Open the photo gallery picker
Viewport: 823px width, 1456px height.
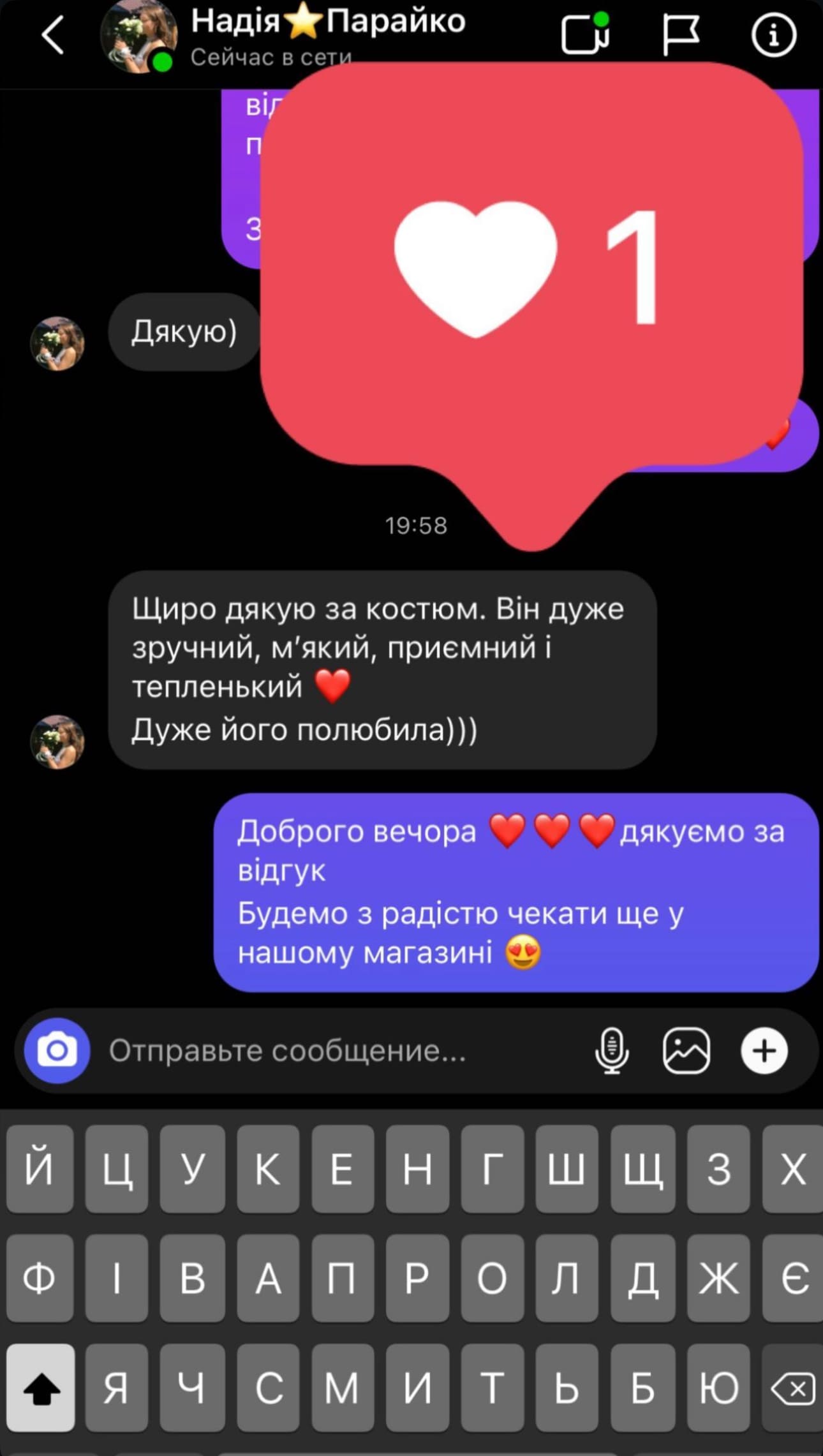click(x=686, y=1051)
